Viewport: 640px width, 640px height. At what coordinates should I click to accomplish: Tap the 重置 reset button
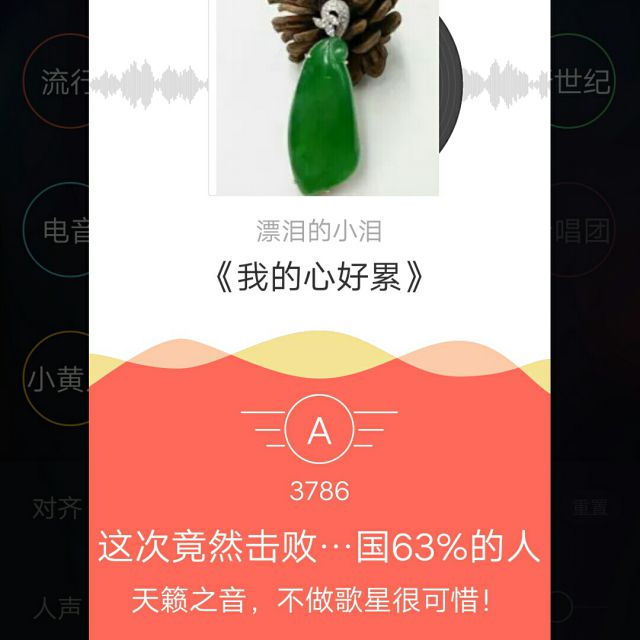pyautogui.click(x=589, y=508)
